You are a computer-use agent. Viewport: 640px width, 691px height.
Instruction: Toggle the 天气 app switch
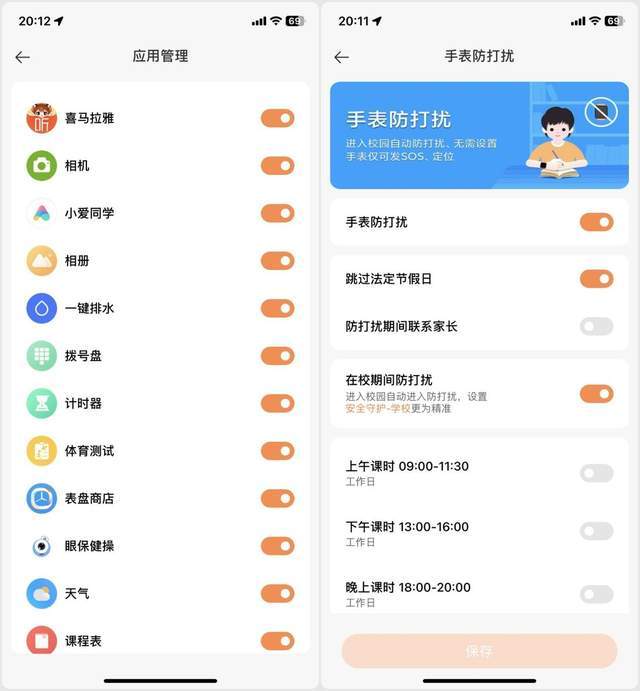pos(278,593)
